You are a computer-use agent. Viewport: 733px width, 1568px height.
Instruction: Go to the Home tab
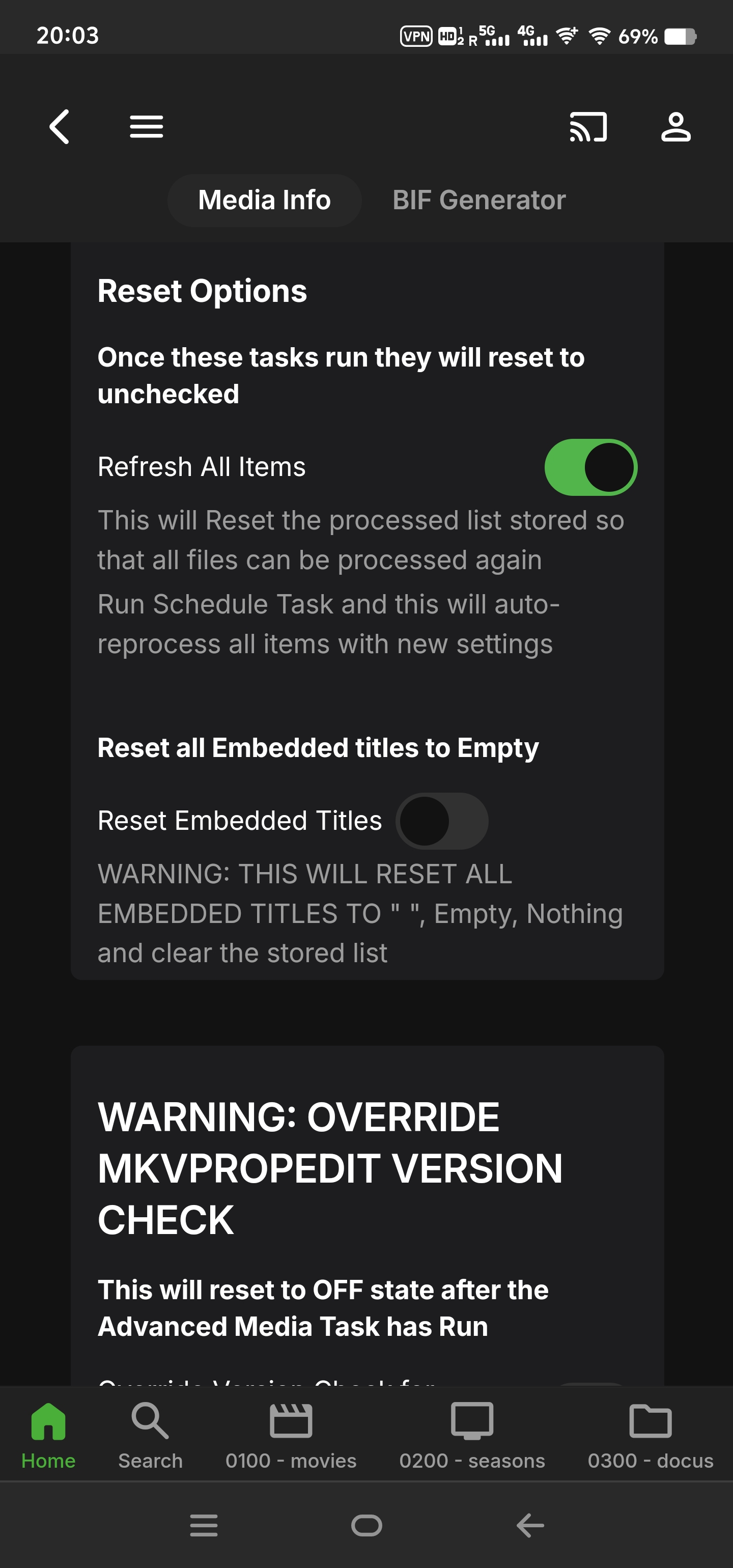point(48,1435)
